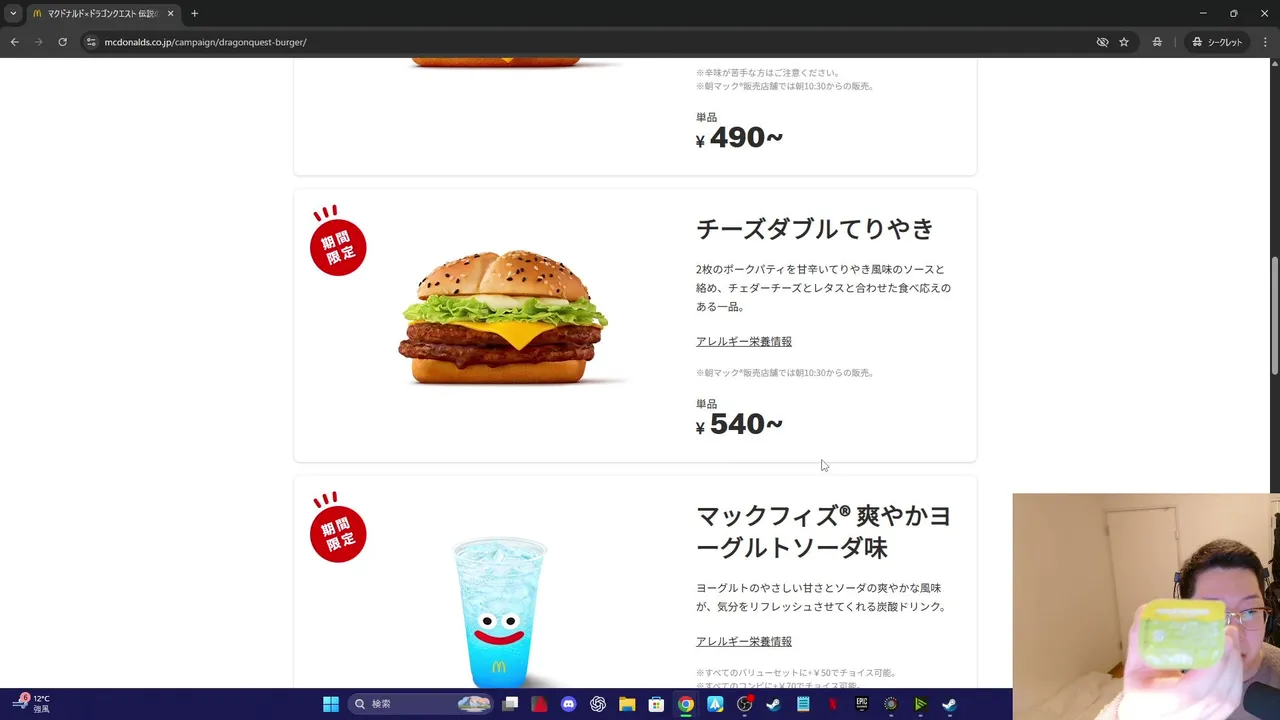This screenshot has height=720, width=1280.
Task: Go back to the previous page
Action: 14,42
